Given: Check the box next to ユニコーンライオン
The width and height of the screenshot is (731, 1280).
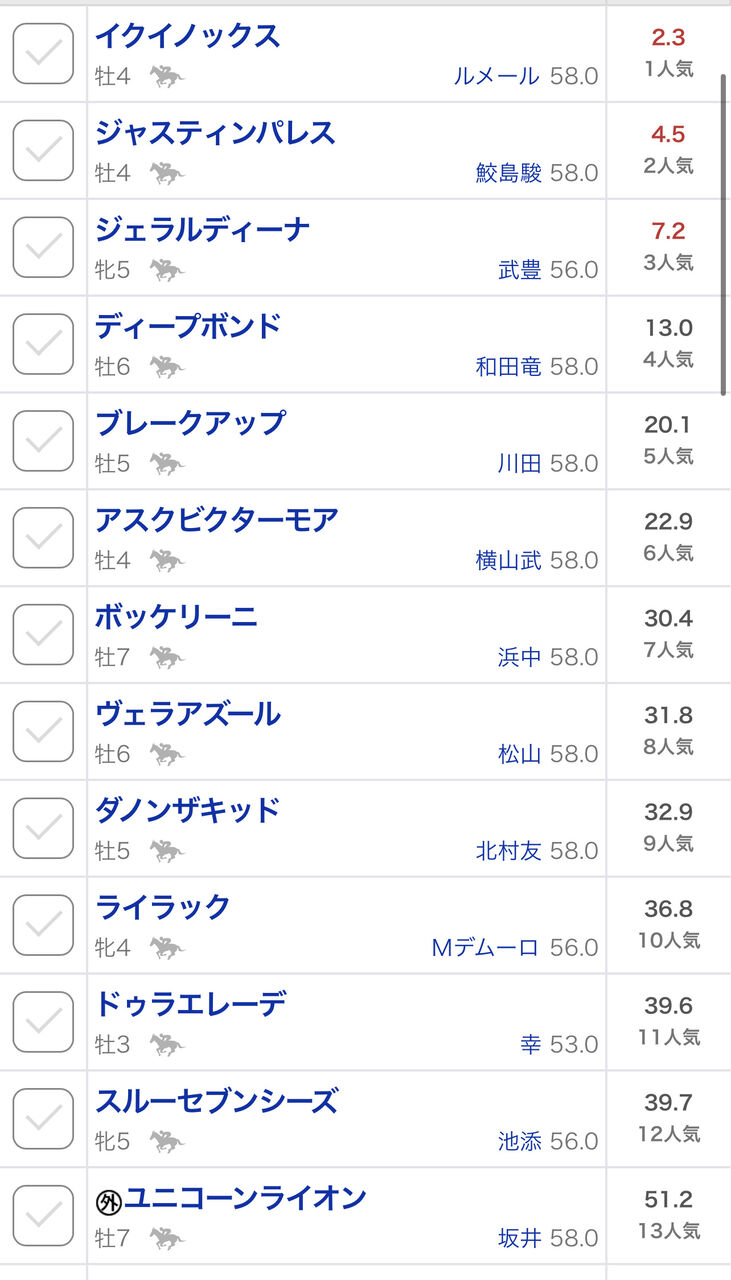Looking at the screenshot, I should [x=43, y=1216].
